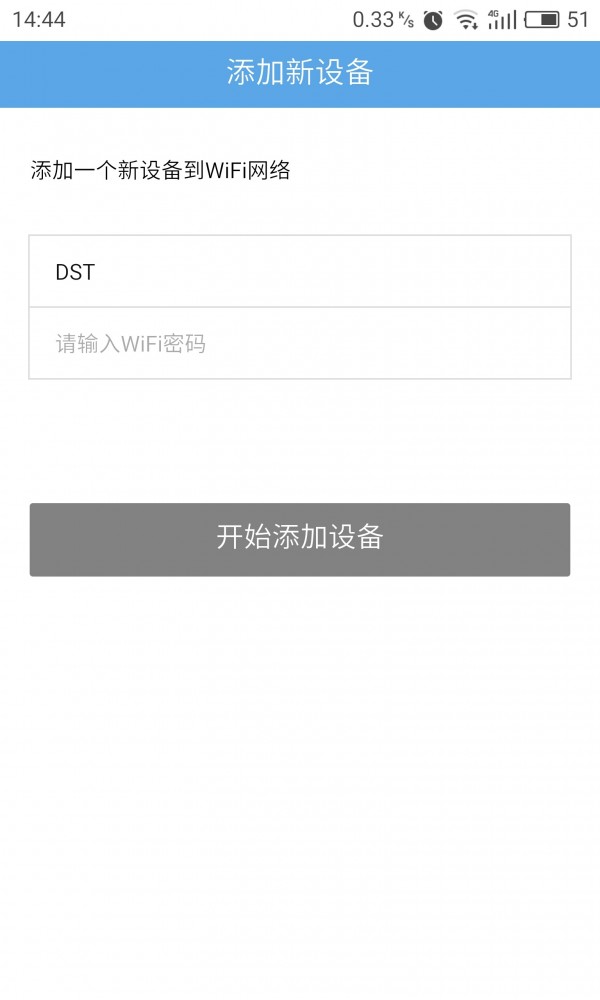
Task: Tap the 开始添加设备 button
Action: 300,540
